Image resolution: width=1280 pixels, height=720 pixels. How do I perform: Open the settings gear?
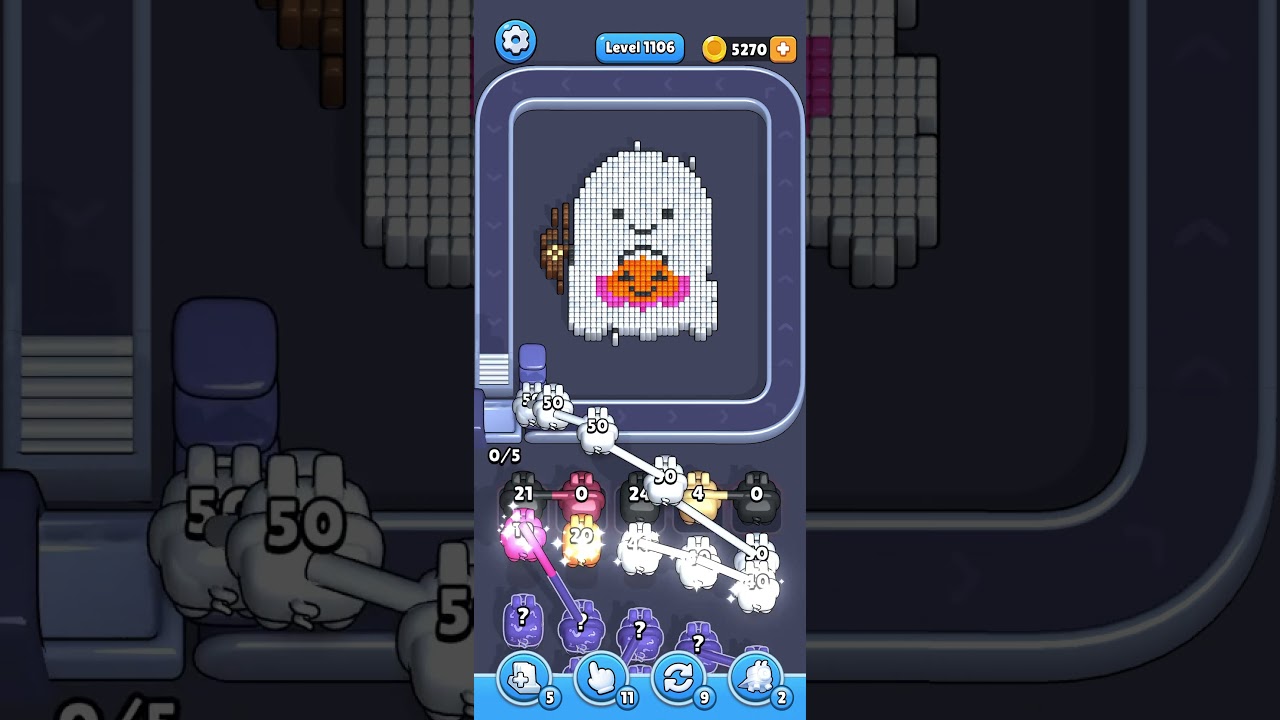(x=515, y=41)
